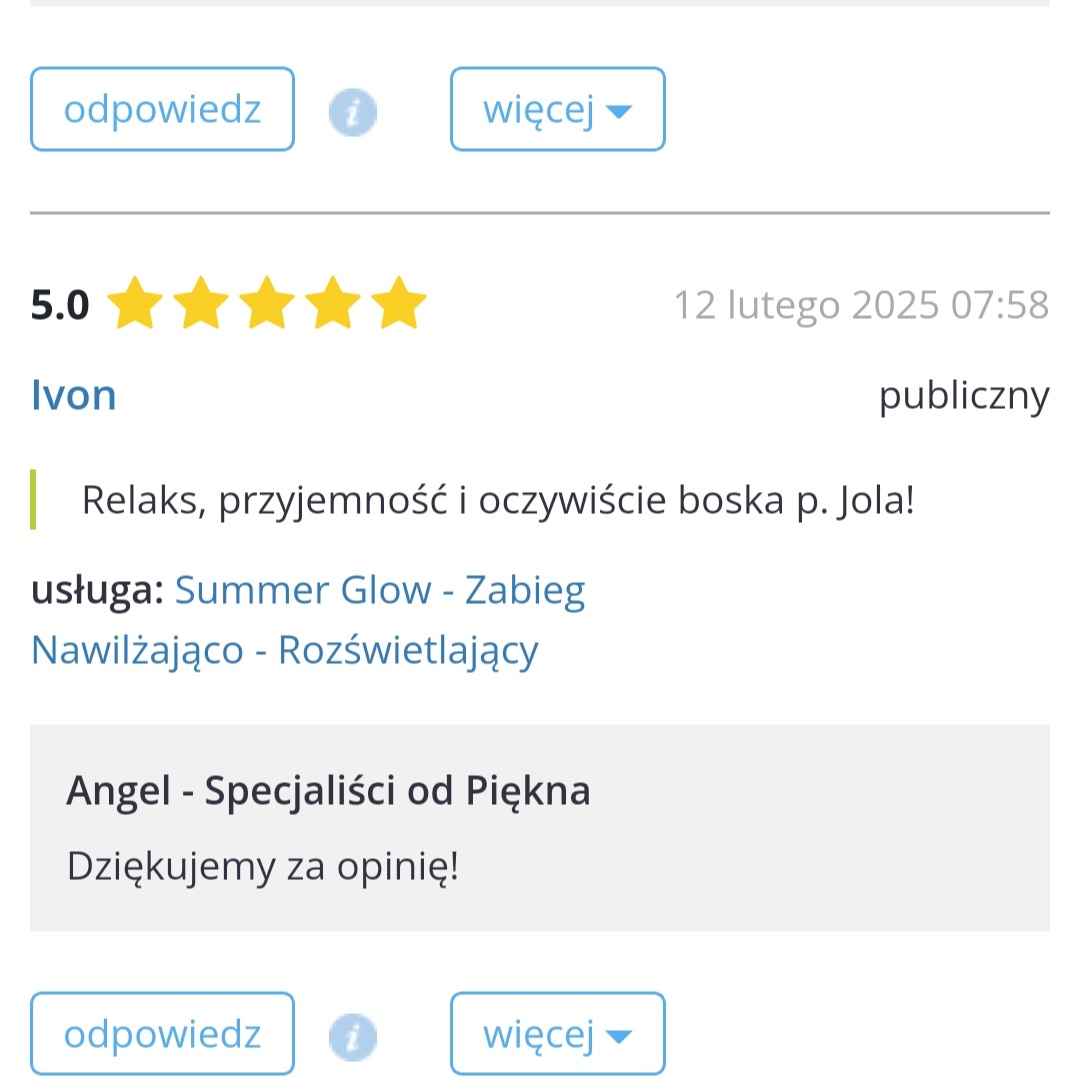Expand więcej dropdown above Ivon's review
The height and width of the screenshot is (1079, 1080).
pyautogui.click(x=557, y=109)
